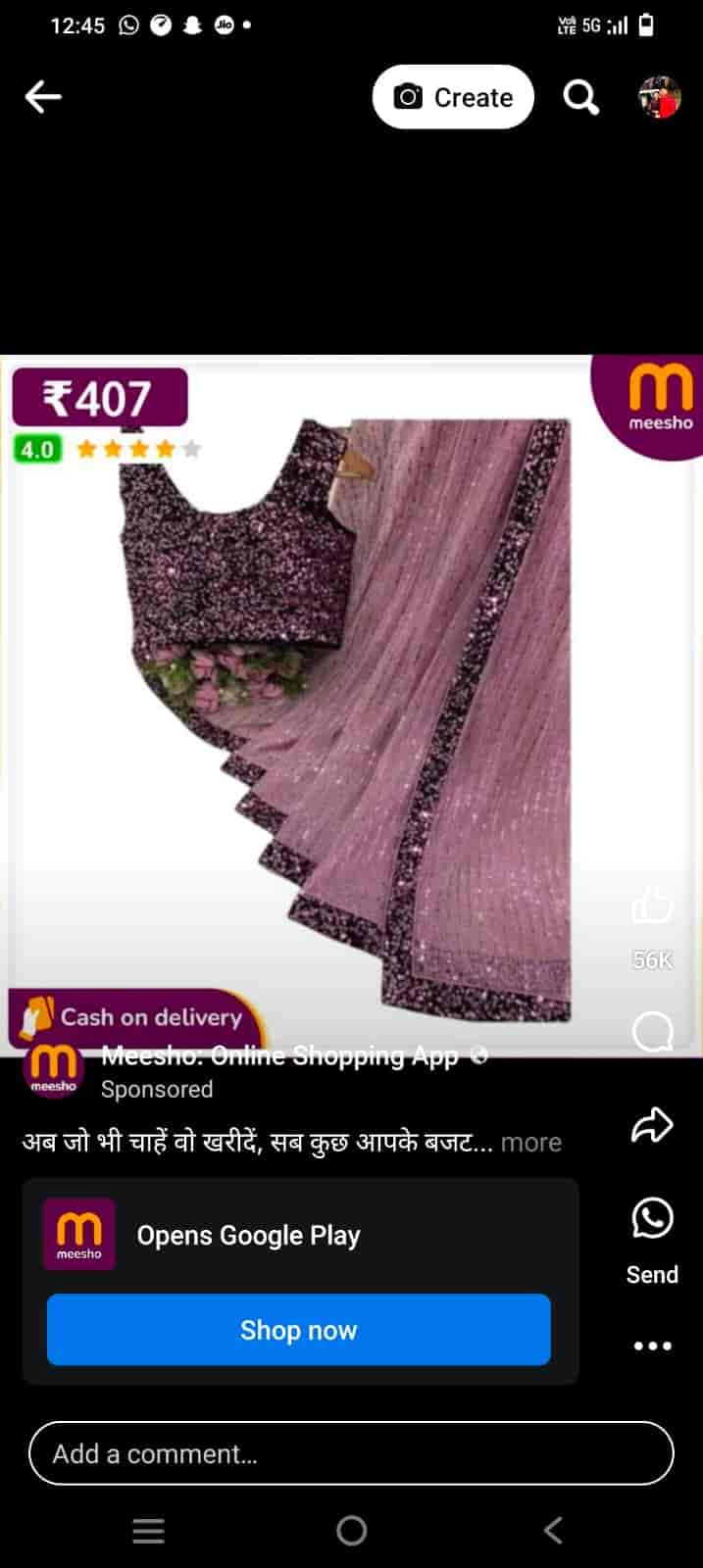Open the Meesho: Online Shopping App page
This screenshot has width=703, height=1568.
pos(279,1055)
